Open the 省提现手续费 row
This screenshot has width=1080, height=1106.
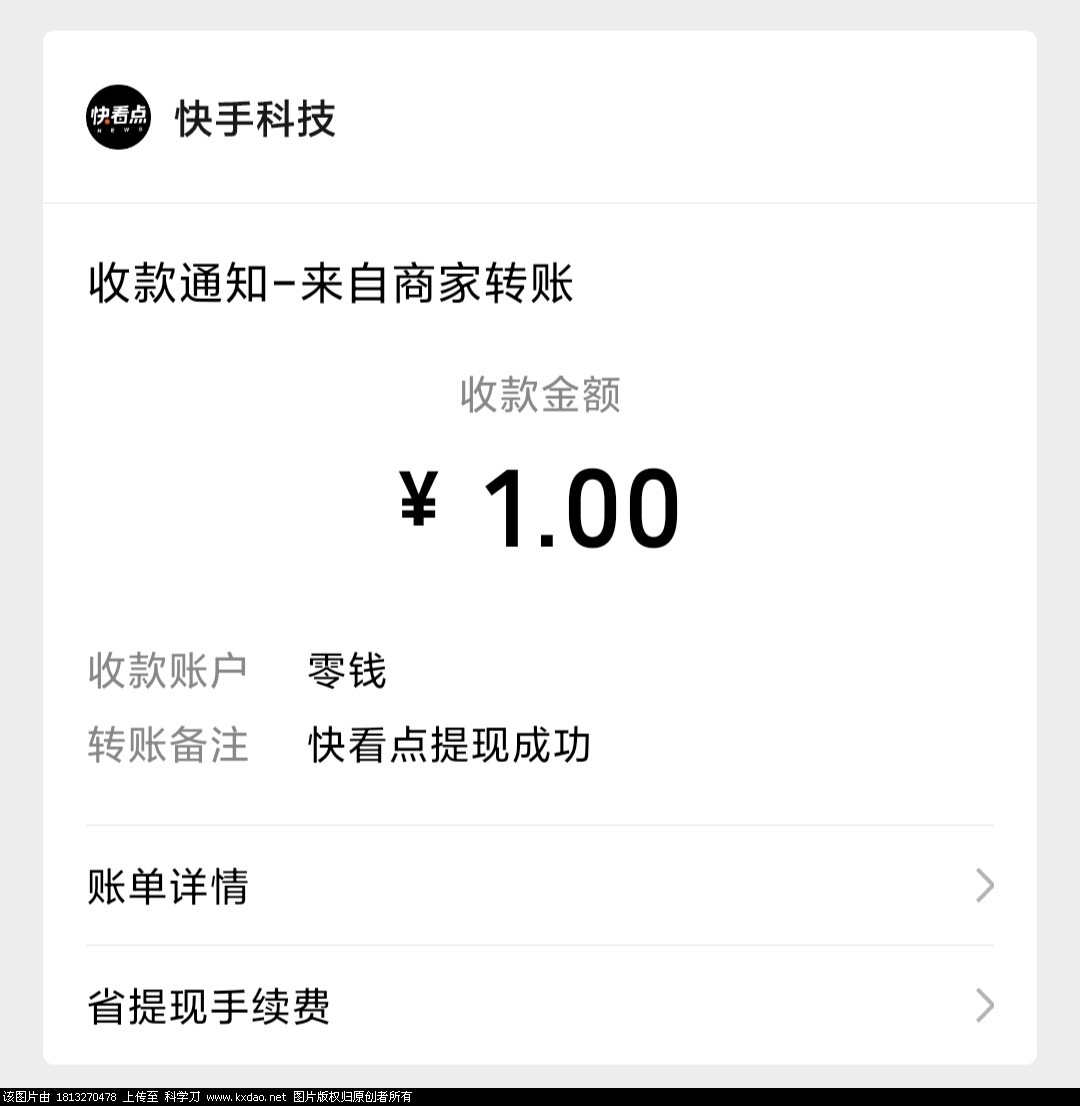[x=540, y=1006]
